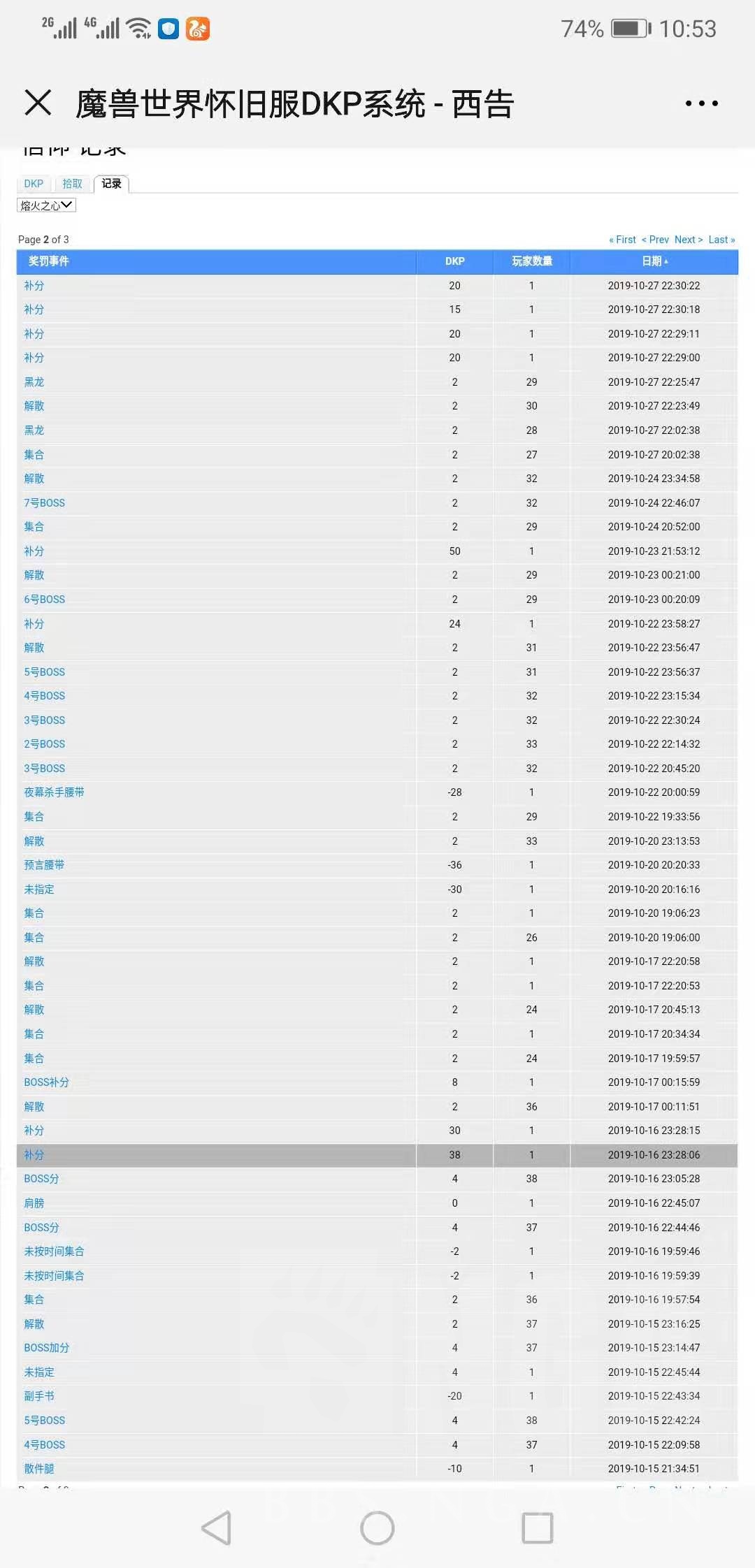This screenshot has height=1568, width=755.
Task: Jump to the First page
Action: [623, 240]
